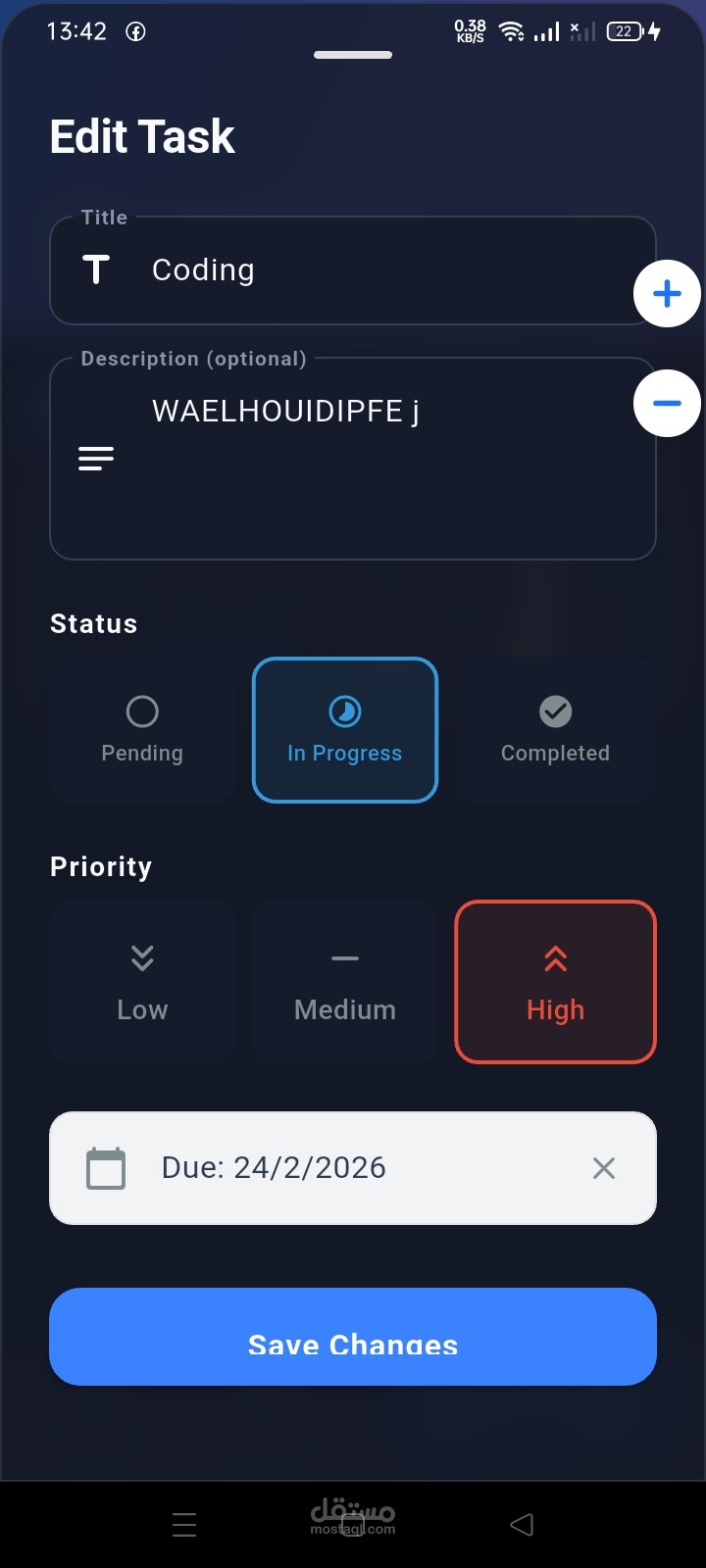Tap the blue plus circle button
Screen dimensions: 706x1568
click(667, 294)
